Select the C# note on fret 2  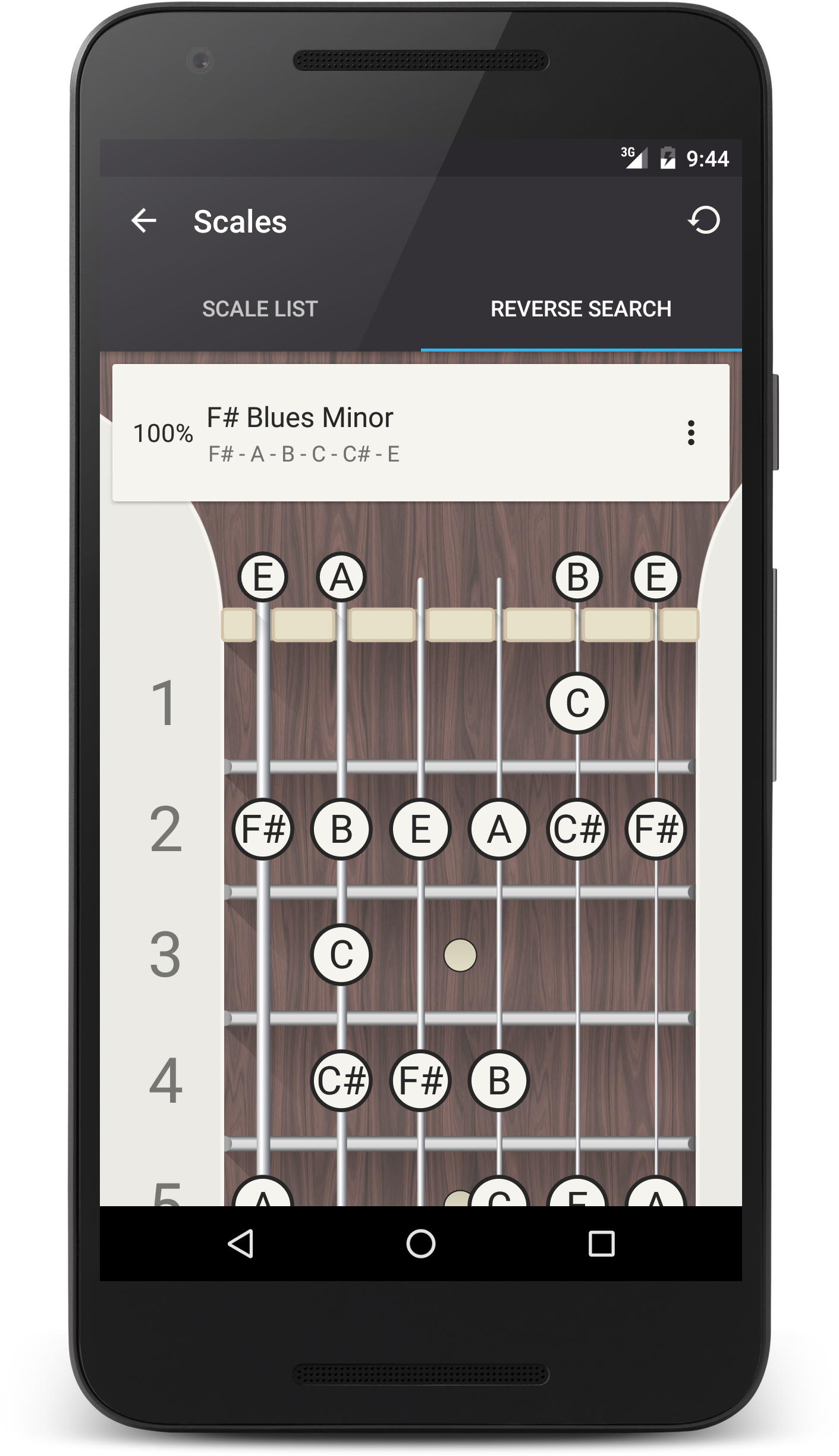(x=577, y=829)
